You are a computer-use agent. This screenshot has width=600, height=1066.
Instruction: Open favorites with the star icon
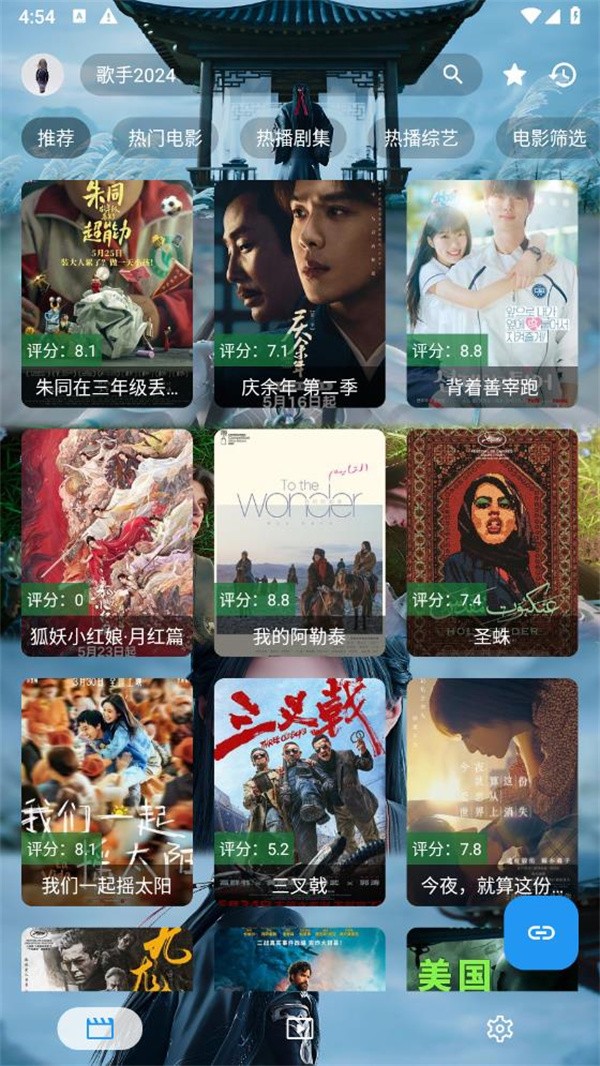pos(514,75)
